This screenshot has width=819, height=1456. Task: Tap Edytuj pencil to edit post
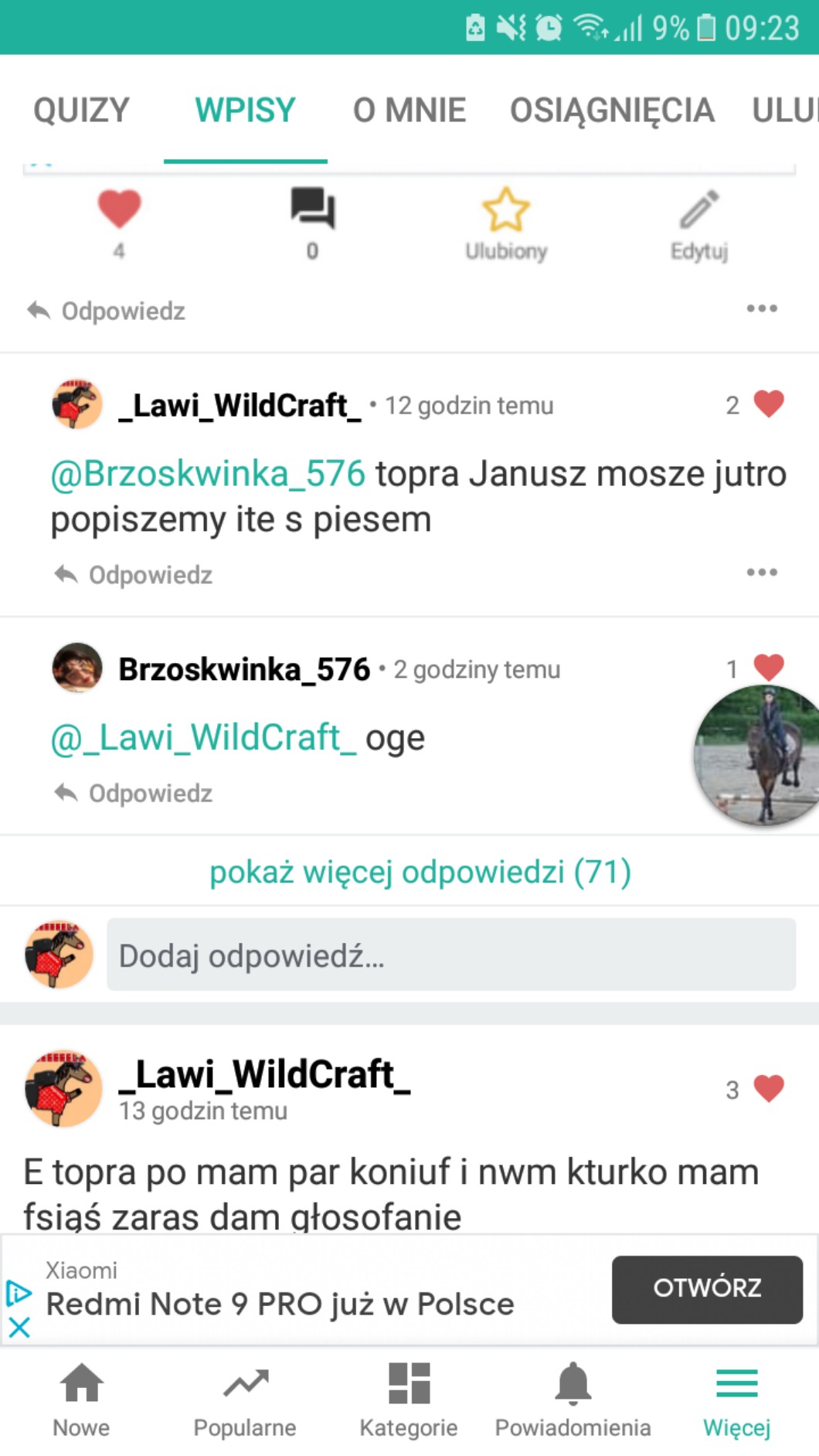tap(699, 211)
